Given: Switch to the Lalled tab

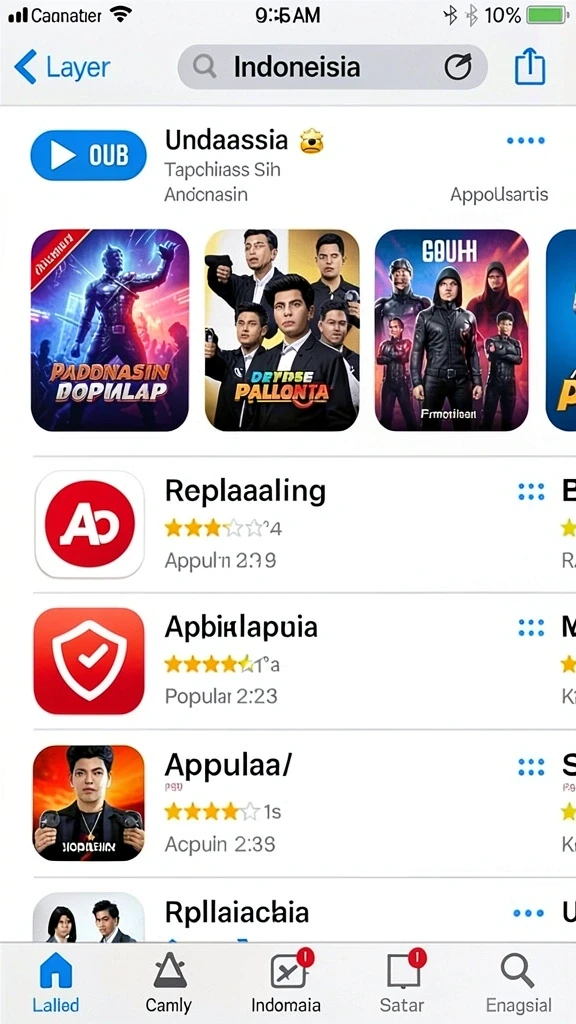Looking at the screenshot, I should click(56, 982).
